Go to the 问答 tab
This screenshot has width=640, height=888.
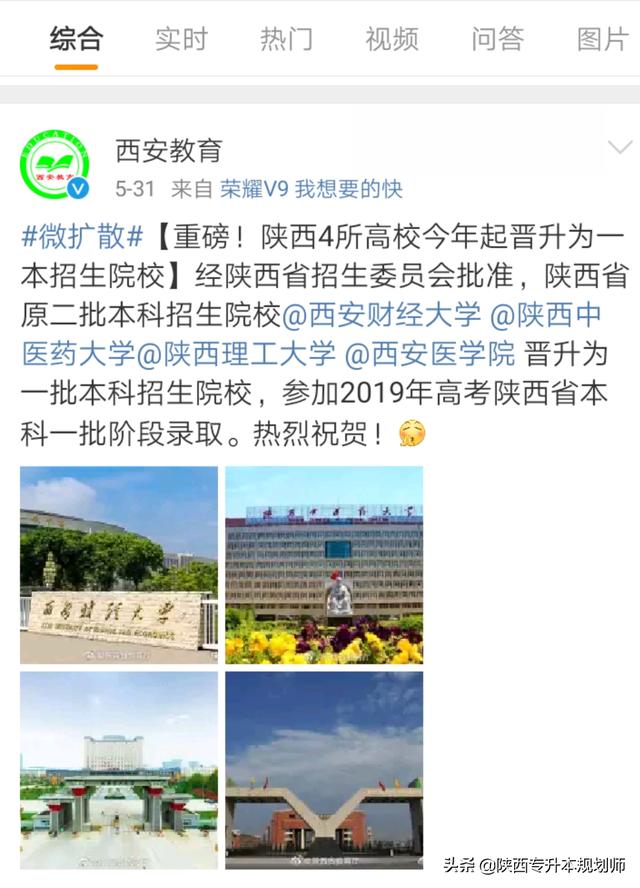point(497,39)
